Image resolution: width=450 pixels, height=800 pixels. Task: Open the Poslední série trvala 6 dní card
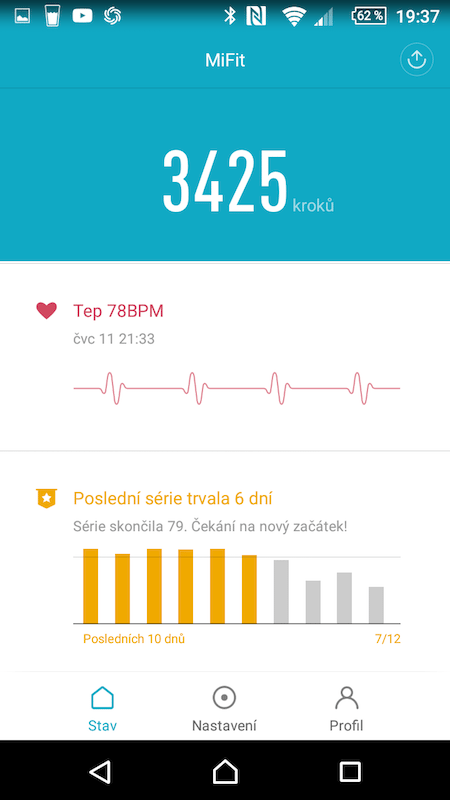[225, 561]
